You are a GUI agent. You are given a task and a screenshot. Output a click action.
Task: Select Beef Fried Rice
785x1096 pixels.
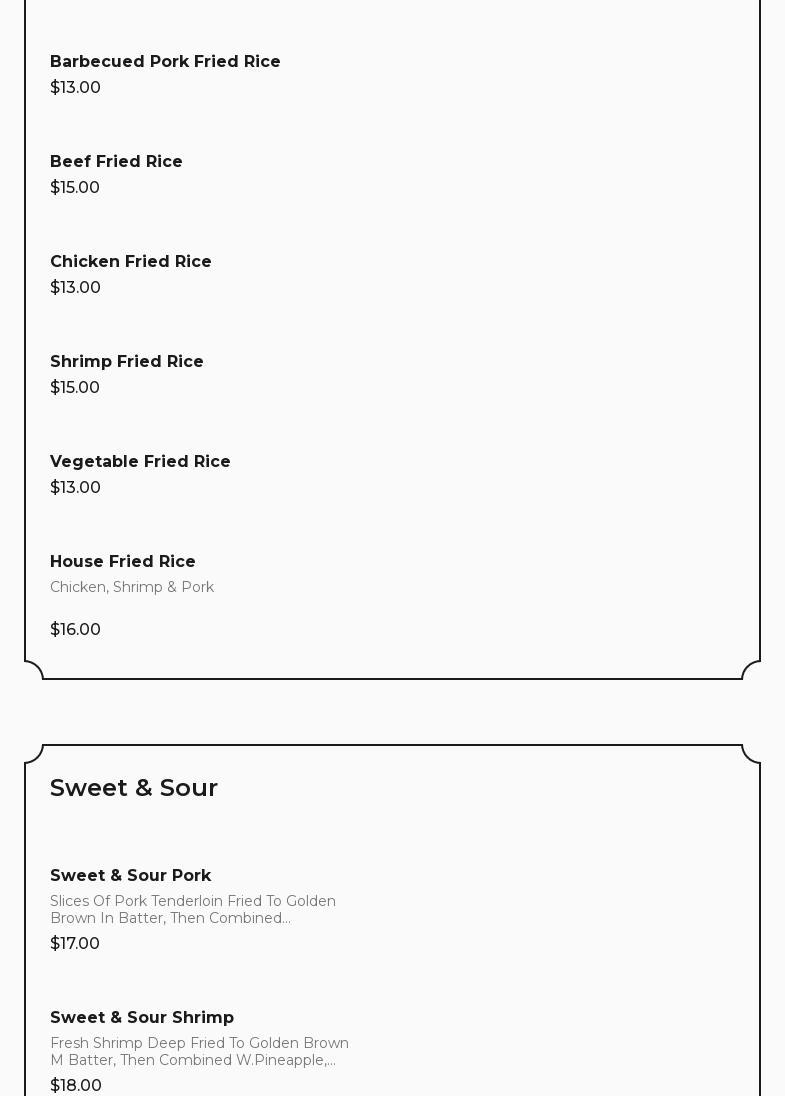click(116, 162)
